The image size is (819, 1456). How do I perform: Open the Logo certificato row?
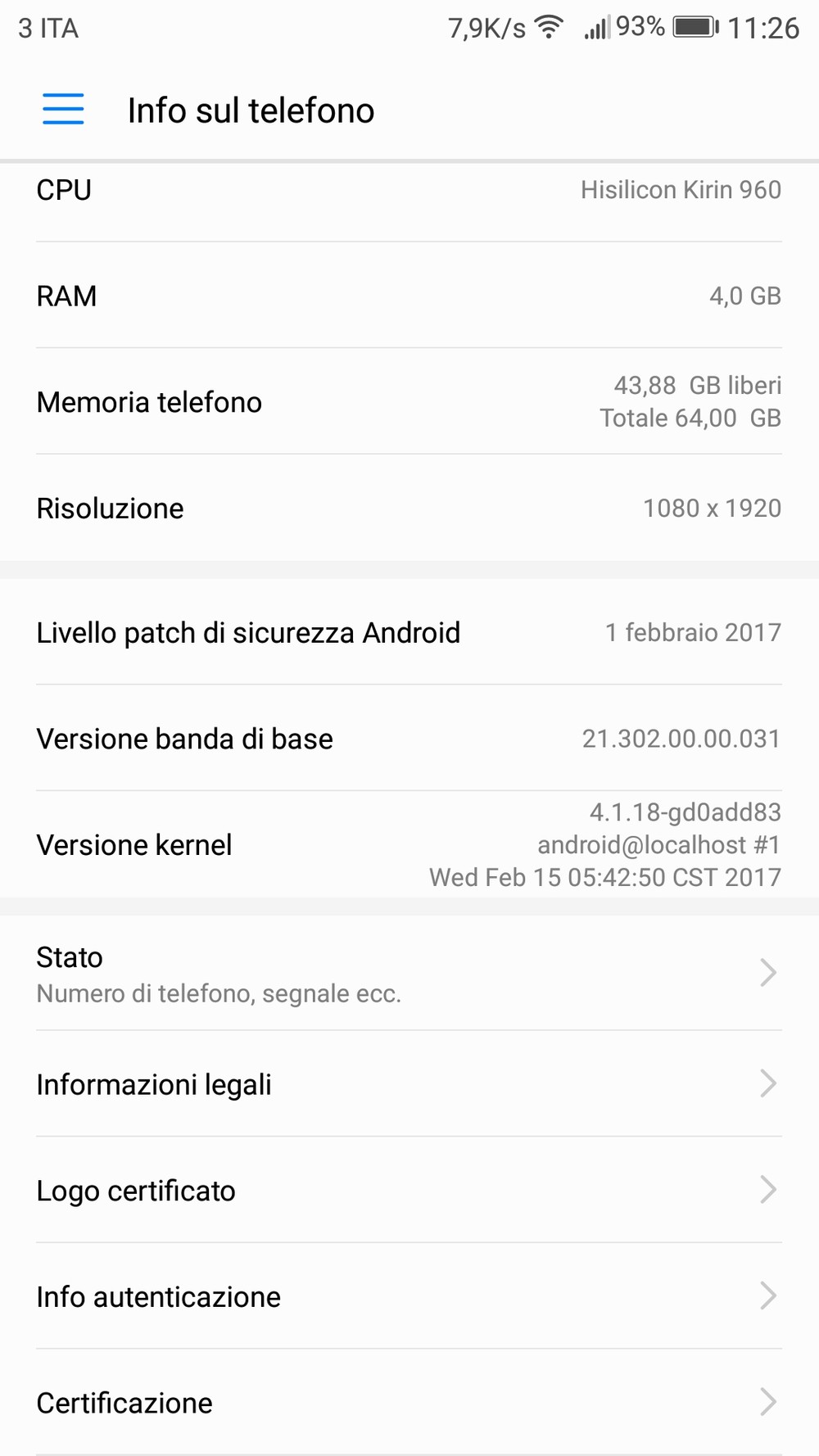coord(409,1190)
